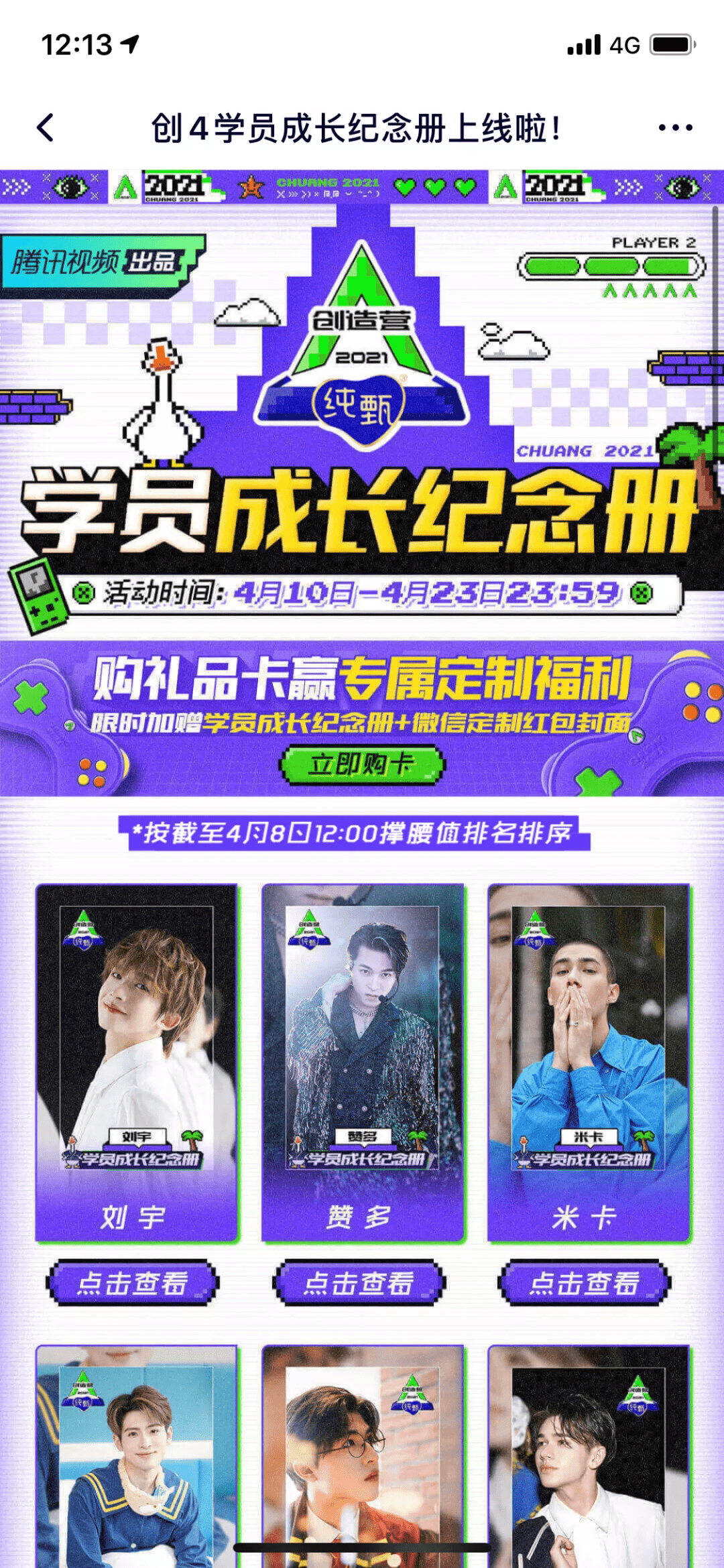The image size is (724, 1568).
Task: Tap 点击查看 under 赞多
Action: point(359,1283)
